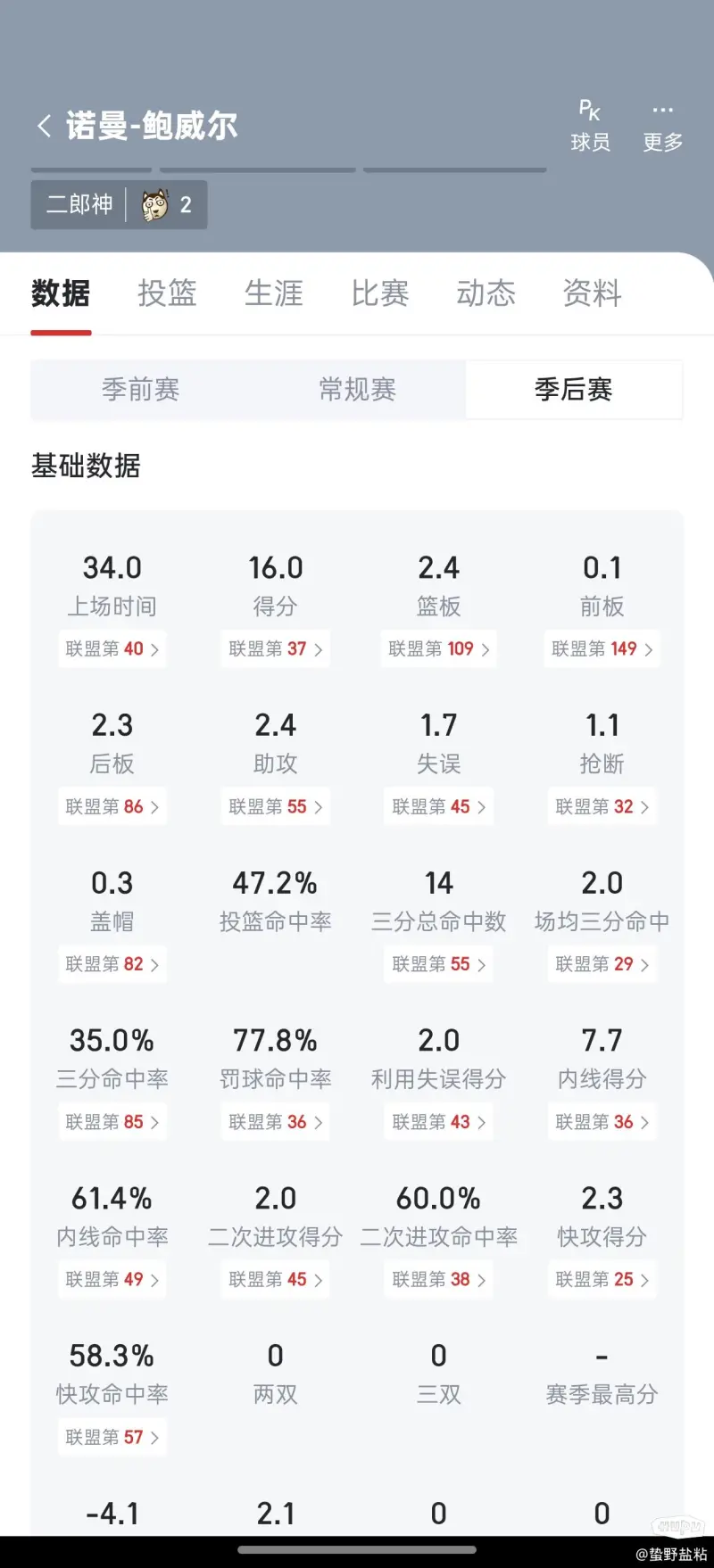The width and height of the screenshot is (714, 1568).
Task: Switch to the 投篮 tab
Action: pyautogui.click(x=167, y=293)
